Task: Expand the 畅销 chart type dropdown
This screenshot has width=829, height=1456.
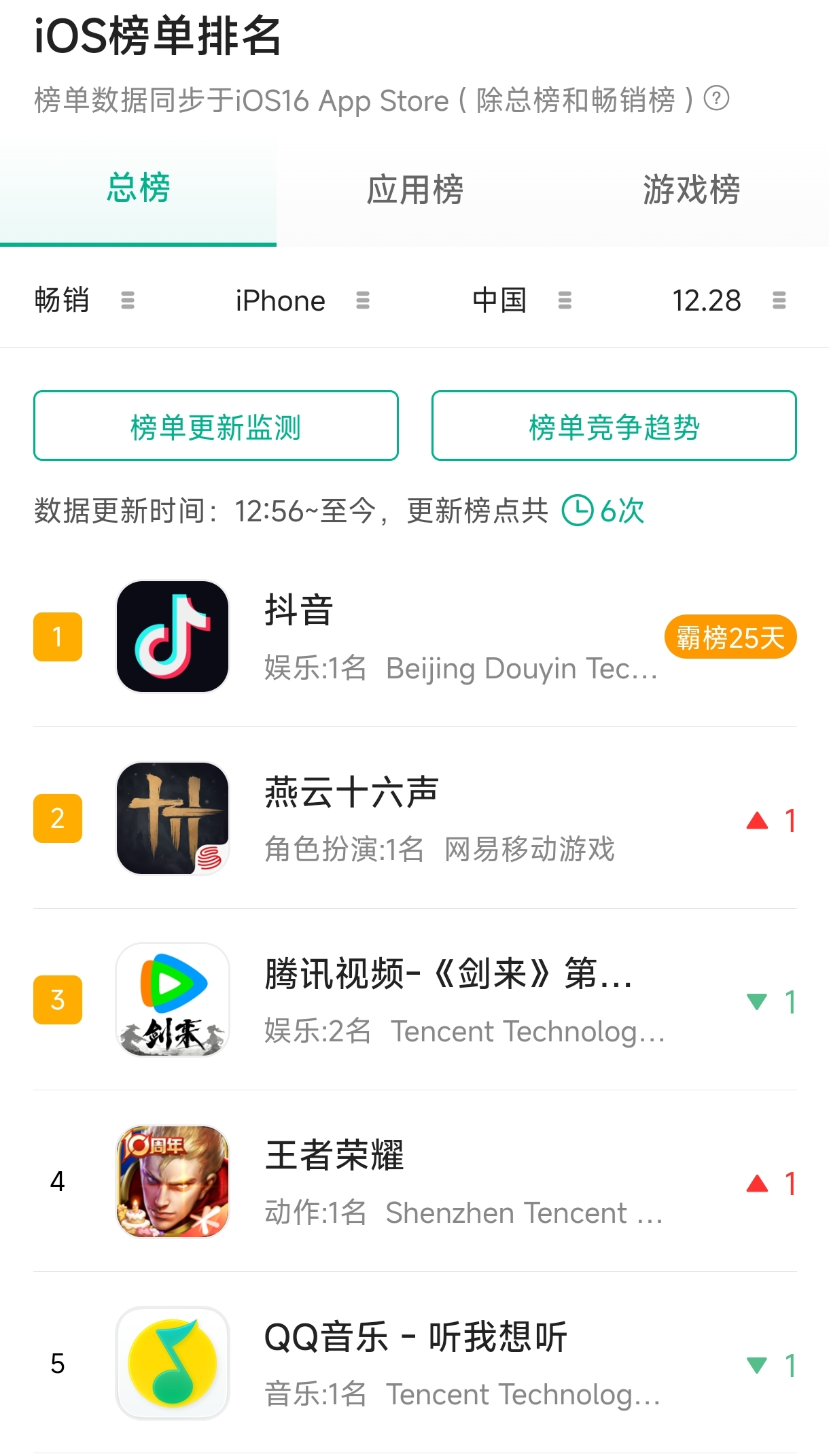Action: coord(84,300)
